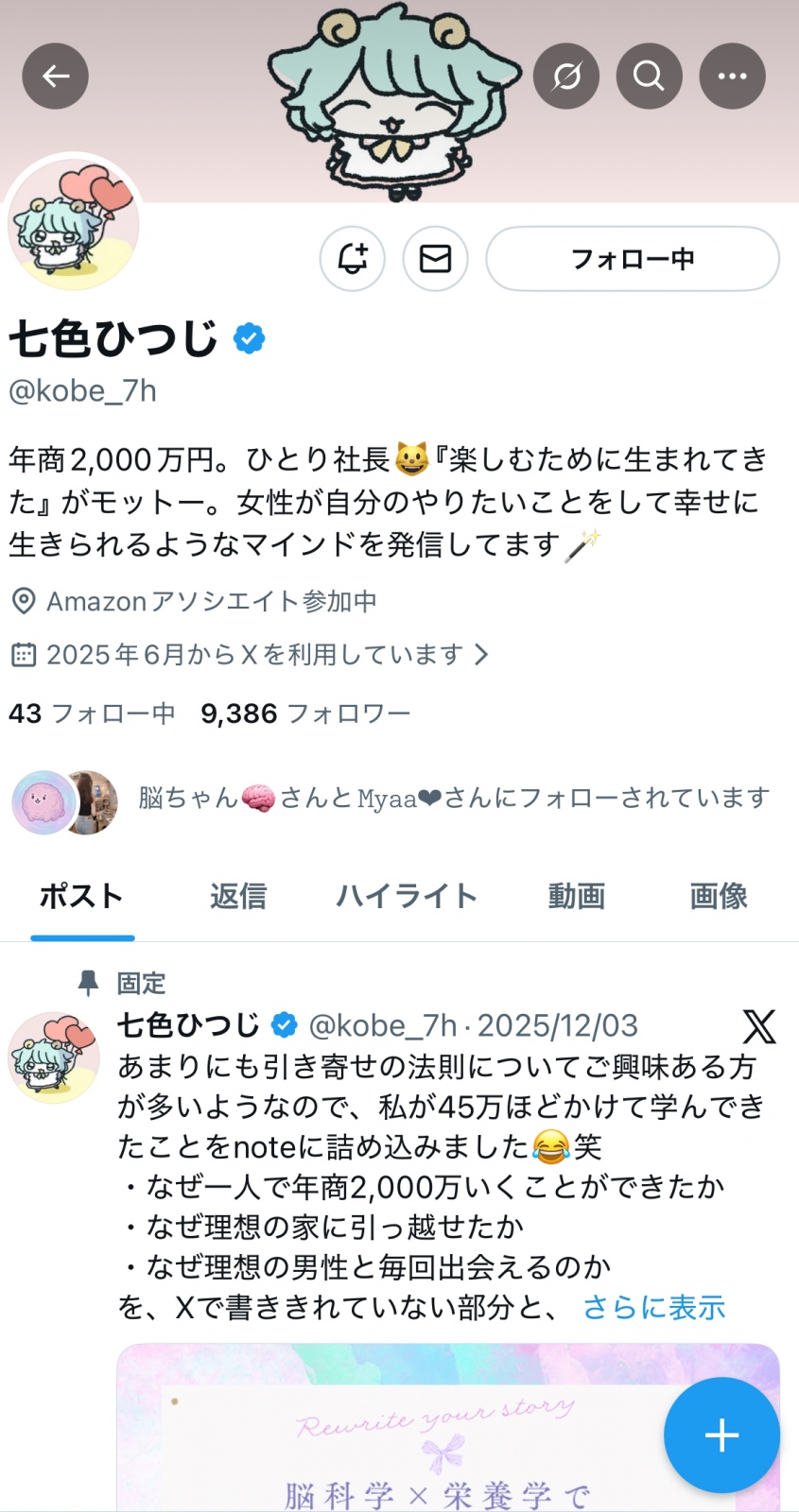Screen dimensions: 799x1512
Task: Search this profile's posts
Action: pos(649,76)
